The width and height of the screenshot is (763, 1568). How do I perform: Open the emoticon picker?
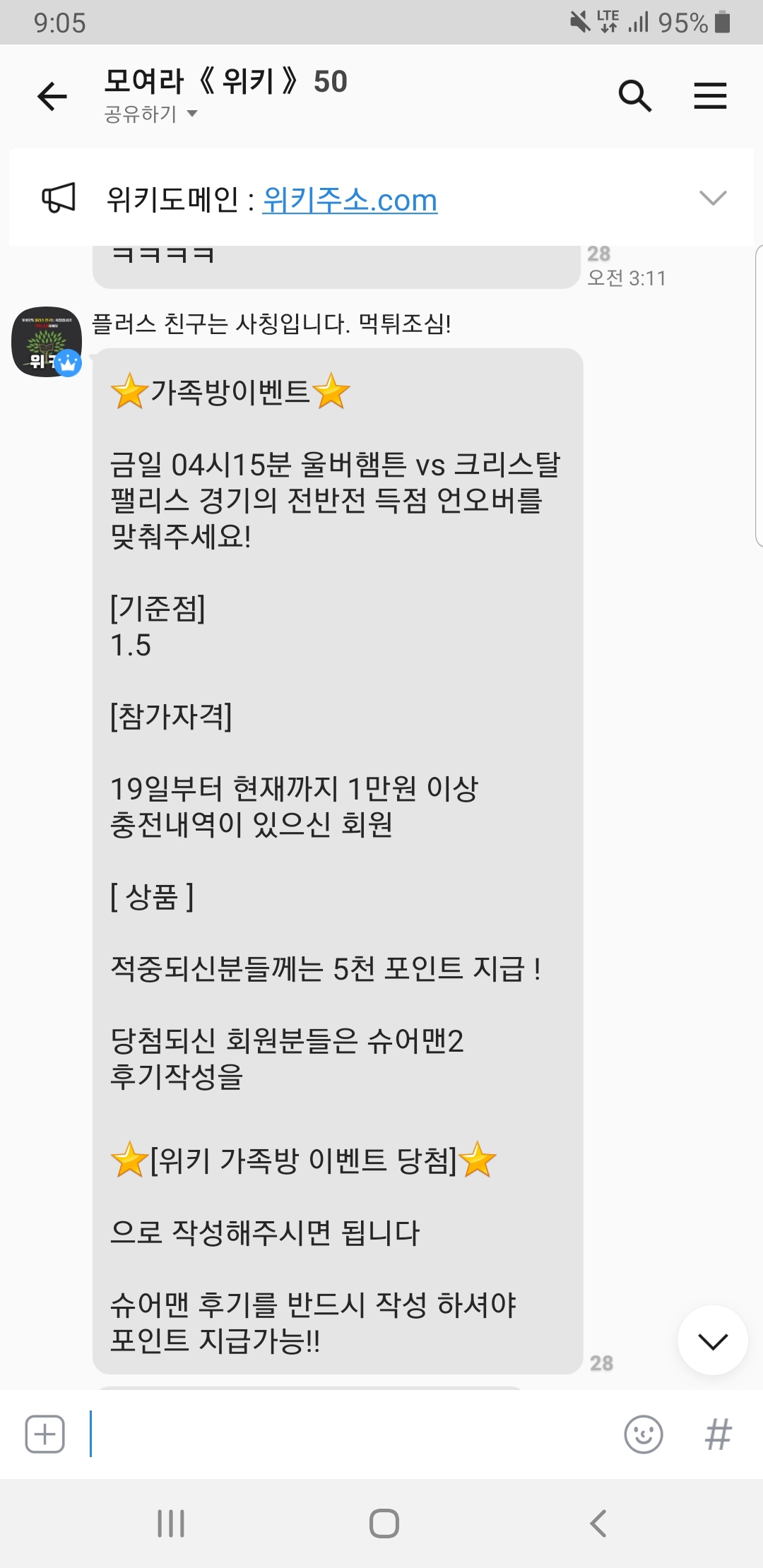(644, 1435)
